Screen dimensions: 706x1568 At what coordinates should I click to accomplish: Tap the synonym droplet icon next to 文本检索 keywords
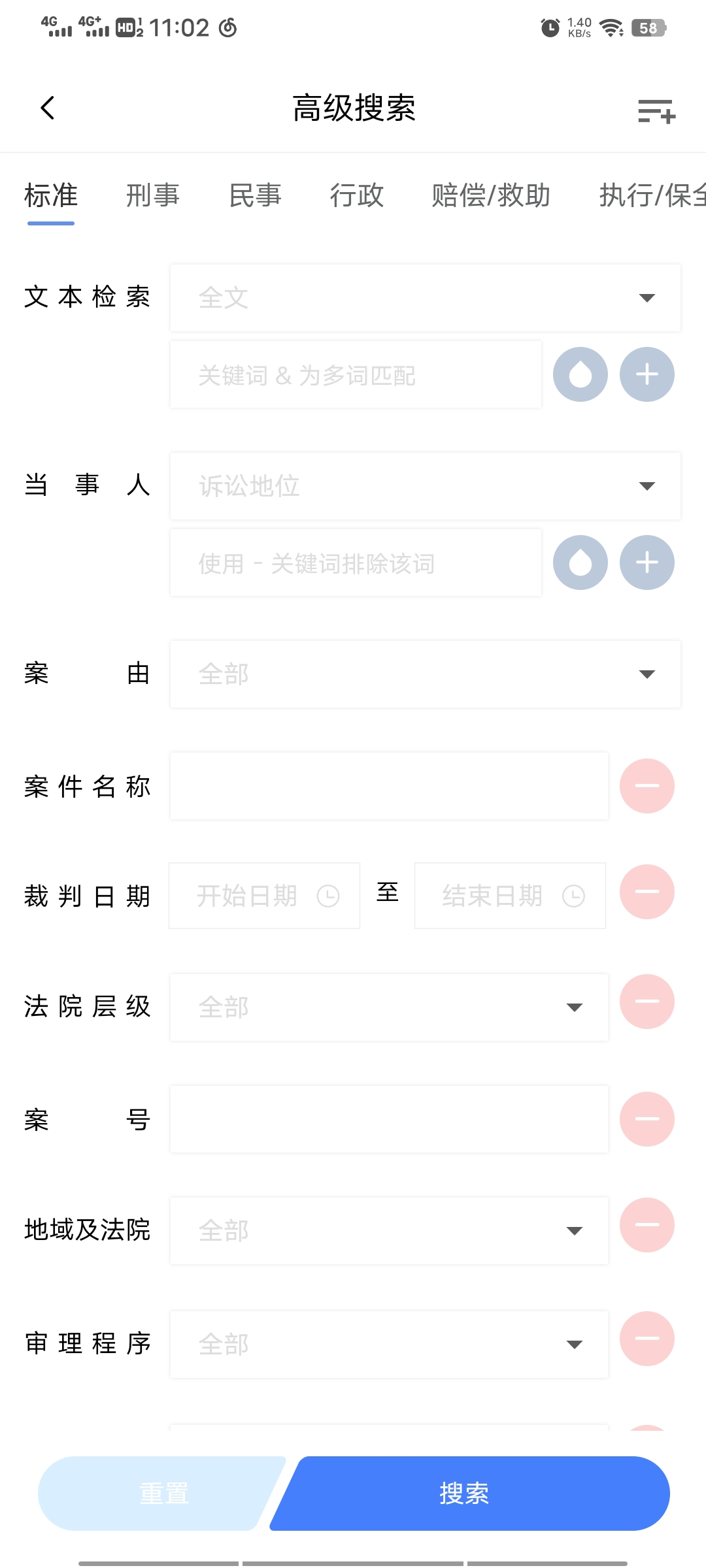[x=580, y=374]
